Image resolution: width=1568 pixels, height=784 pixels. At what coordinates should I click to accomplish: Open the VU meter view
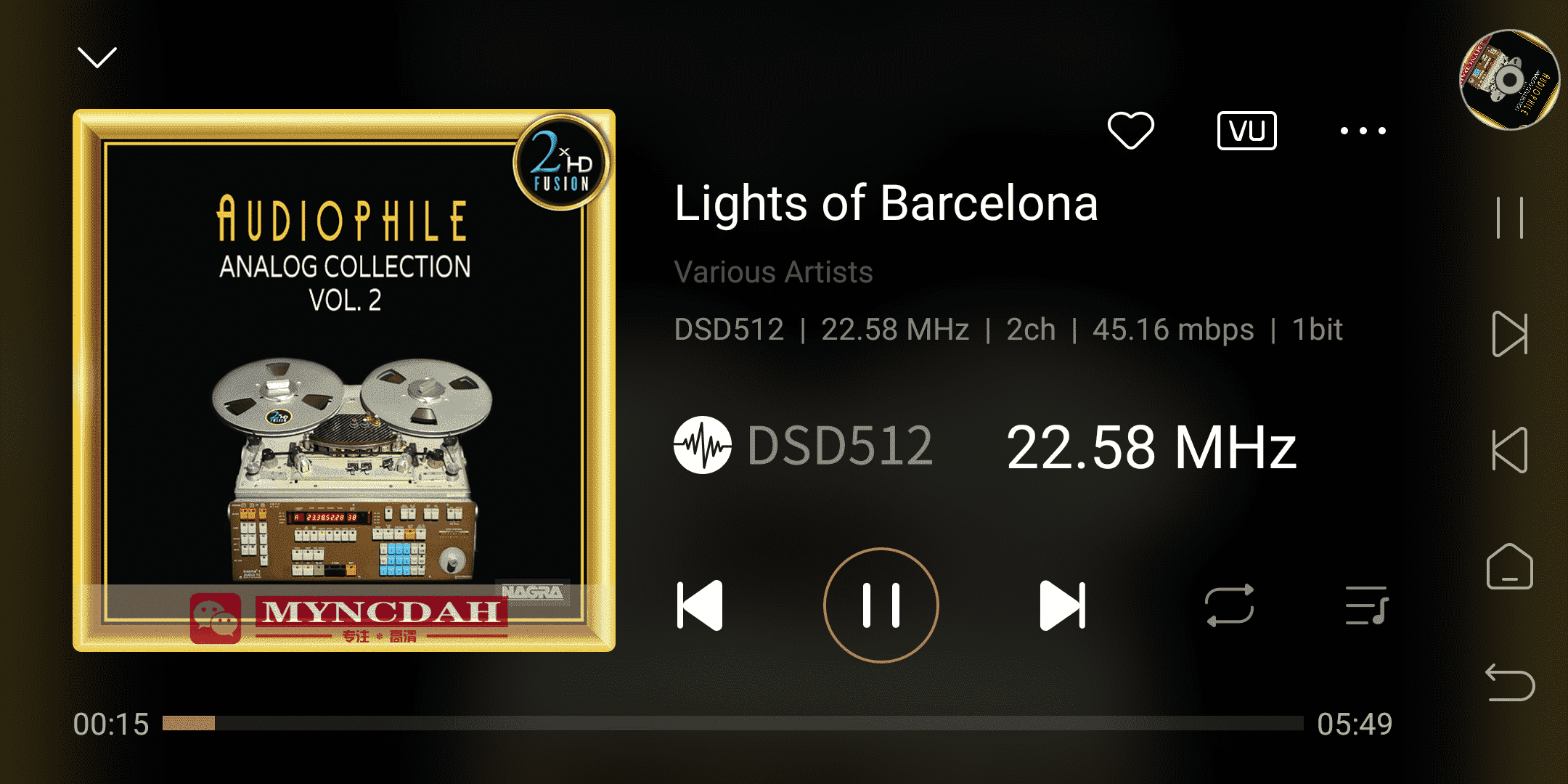pyautogui.click(x=1246, y=131)
